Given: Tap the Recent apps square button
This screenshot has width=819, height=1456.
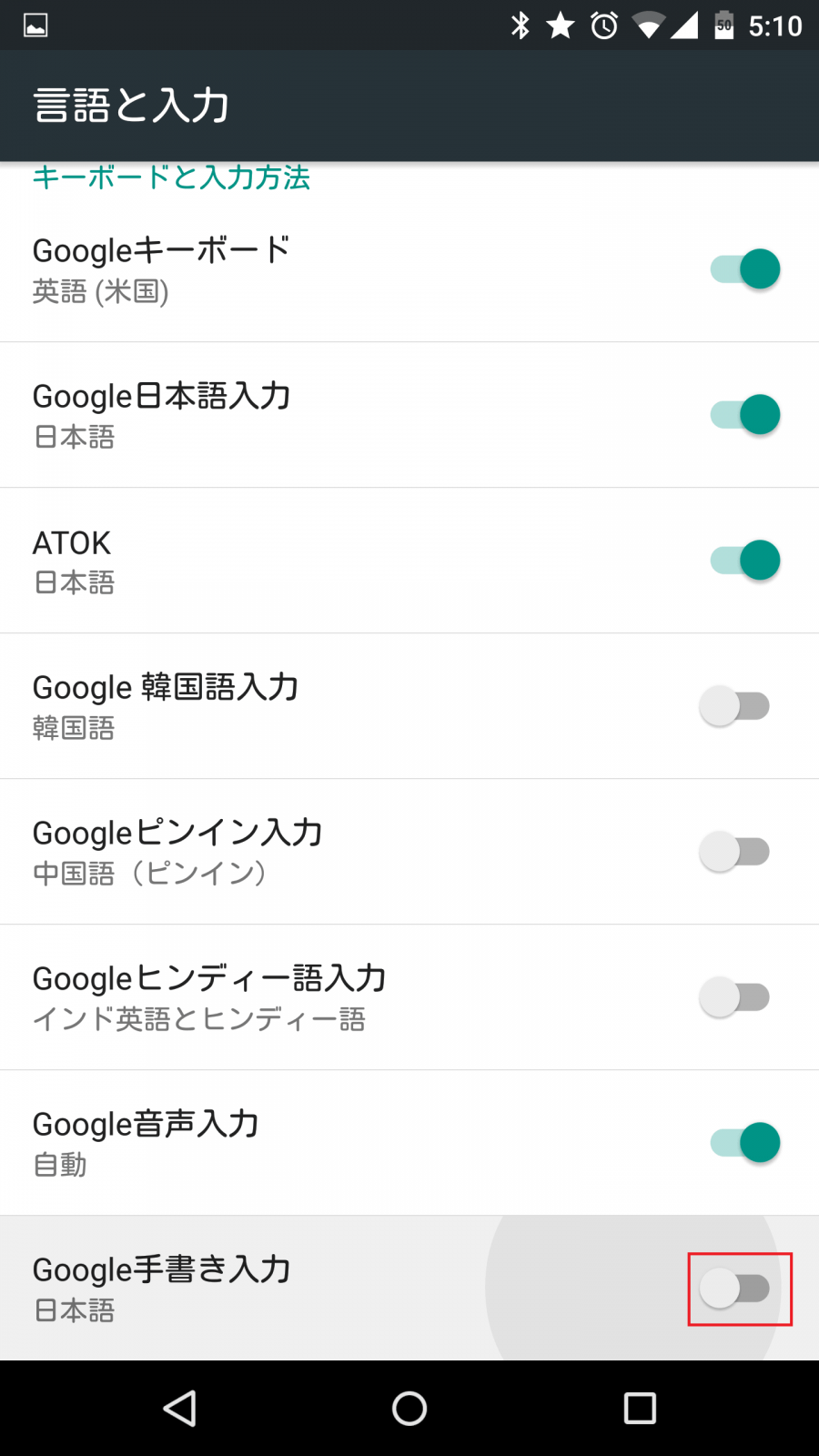Looking at the screenshot, I should point(639,1408).
